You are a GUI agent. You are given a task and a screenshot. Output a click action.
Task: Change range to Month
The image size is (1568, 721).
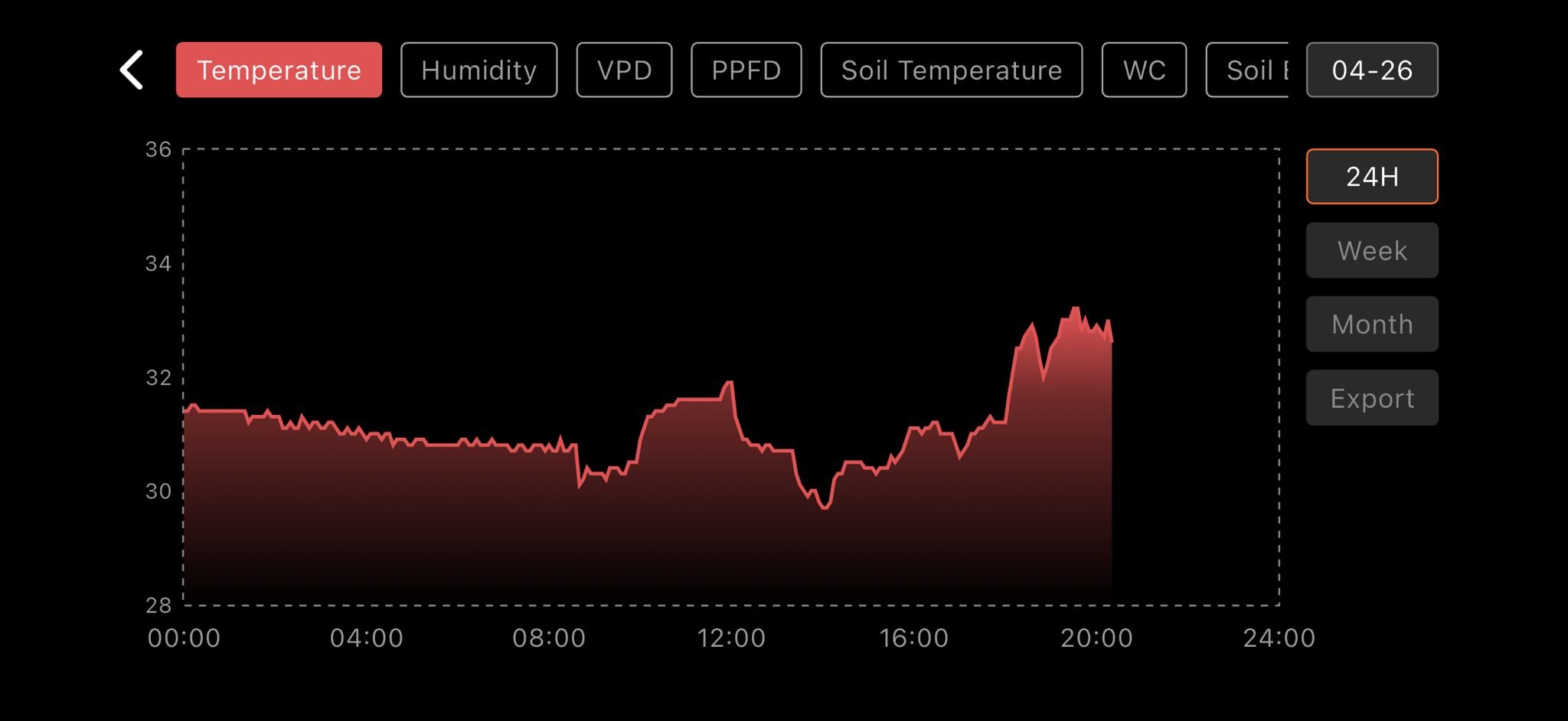(1371, 325)
